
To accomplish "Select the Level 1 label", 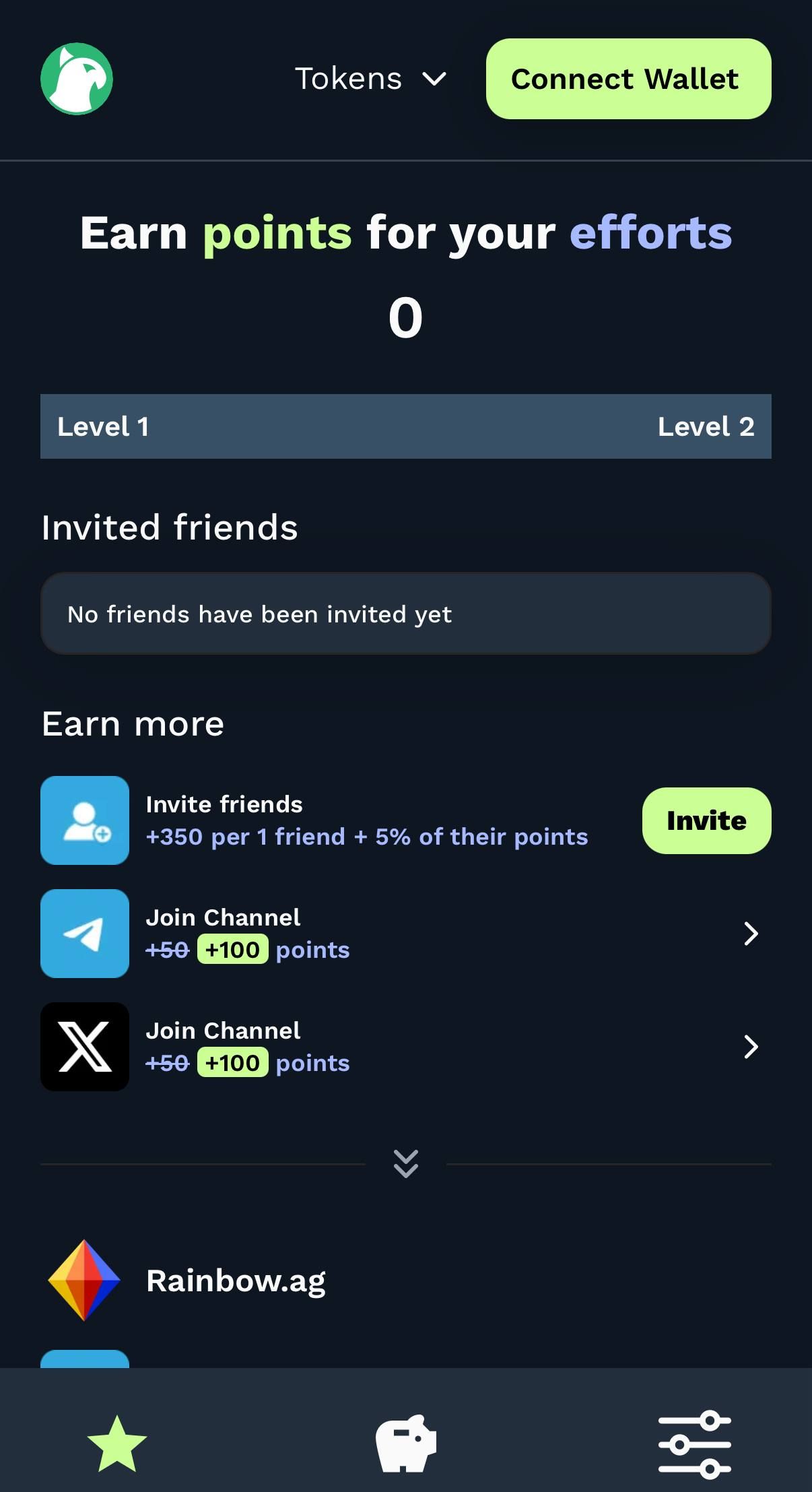I will click(103, 426).
